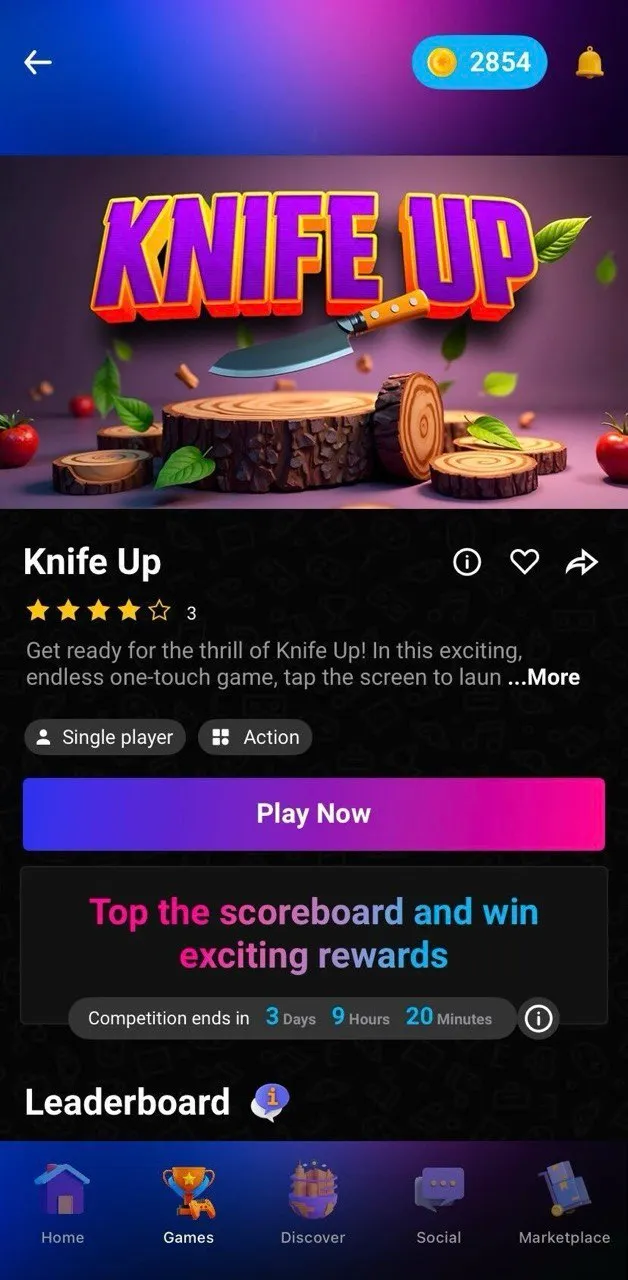Go back using the arrow icon
The height and width of the screenshot is (1280, 628).
38,63
